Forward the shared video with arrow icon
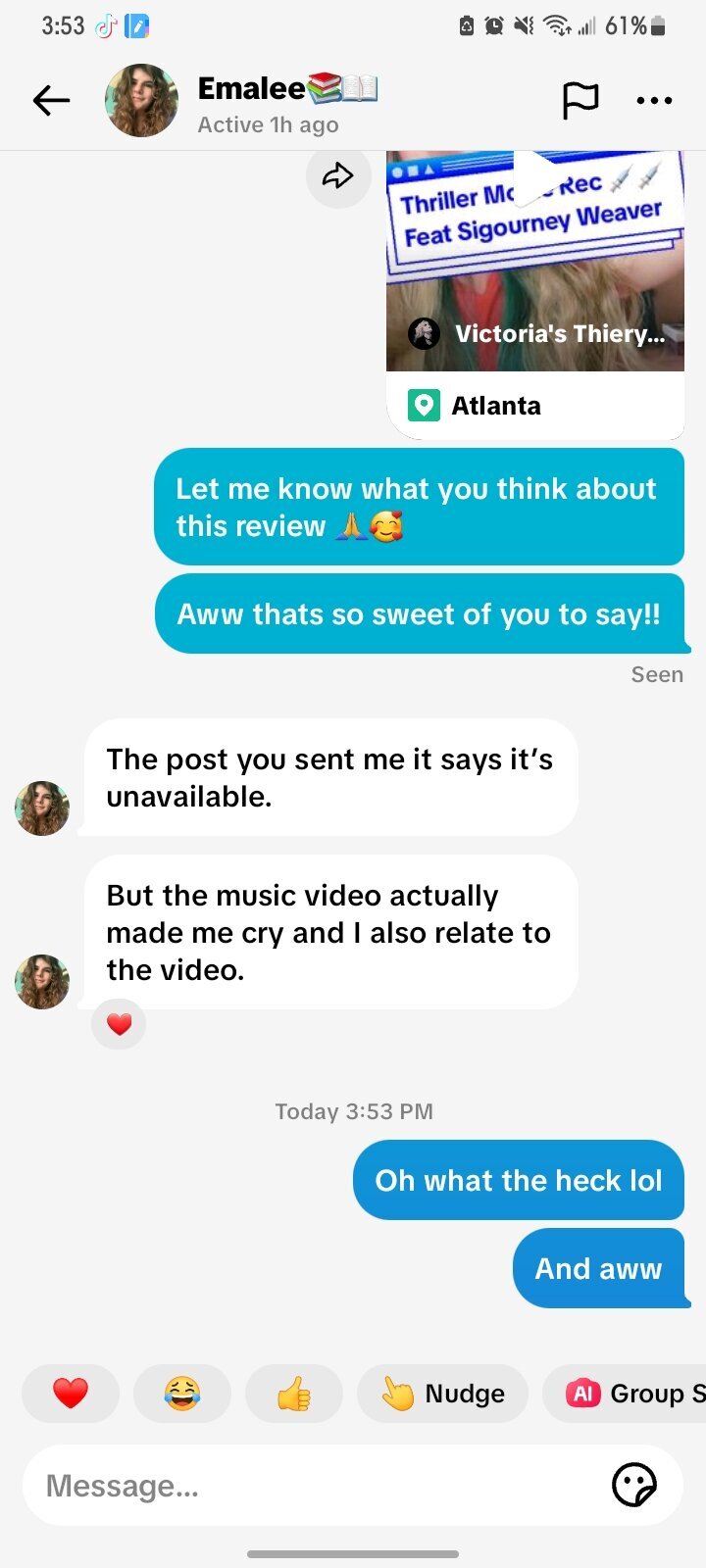706x1568 pixels. point(337,176)
